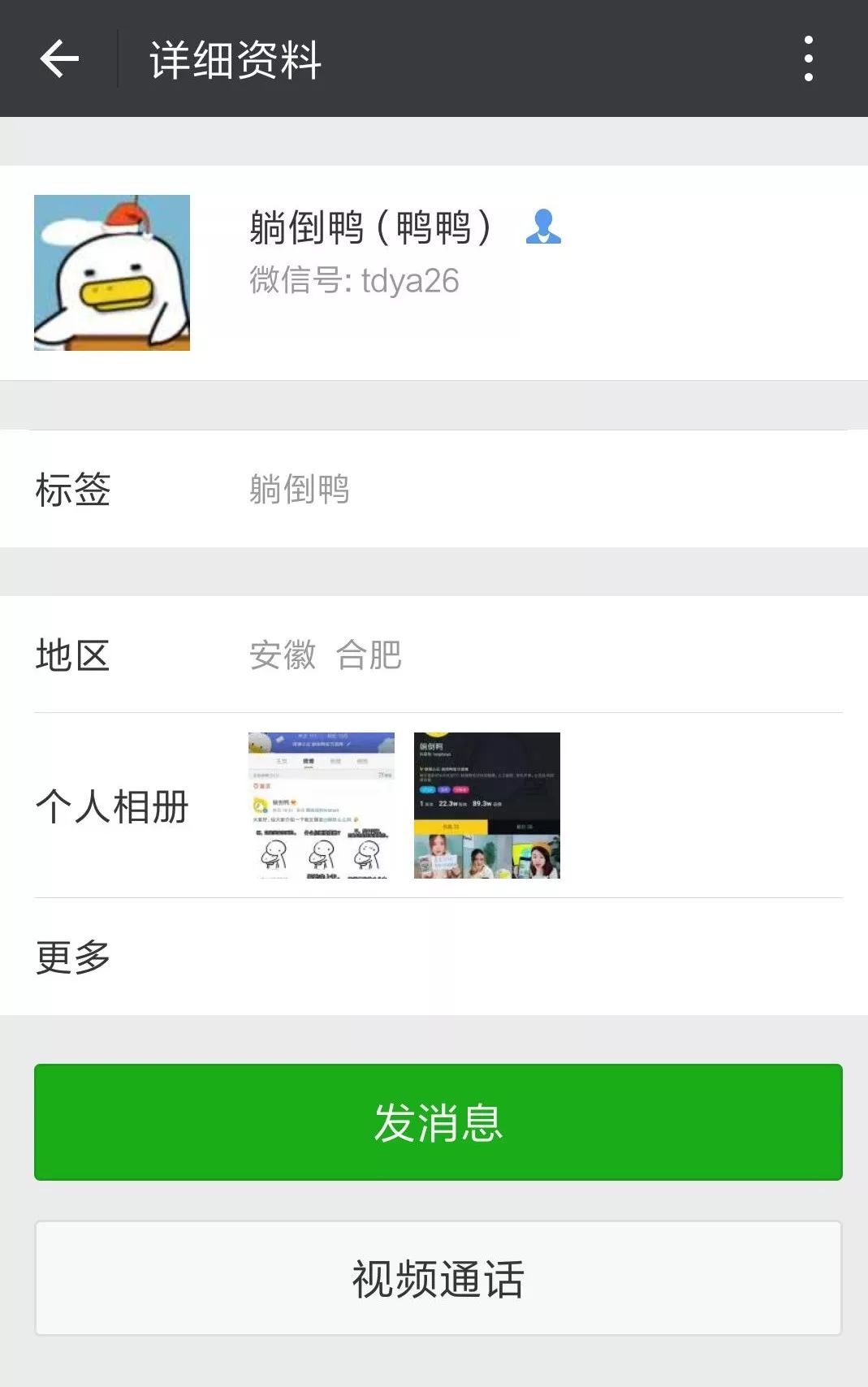Tap the 地区 region row showing 安徽 合肥
Screen dimensions: 868x1387
pyautogui.click(x=71, y=658)
